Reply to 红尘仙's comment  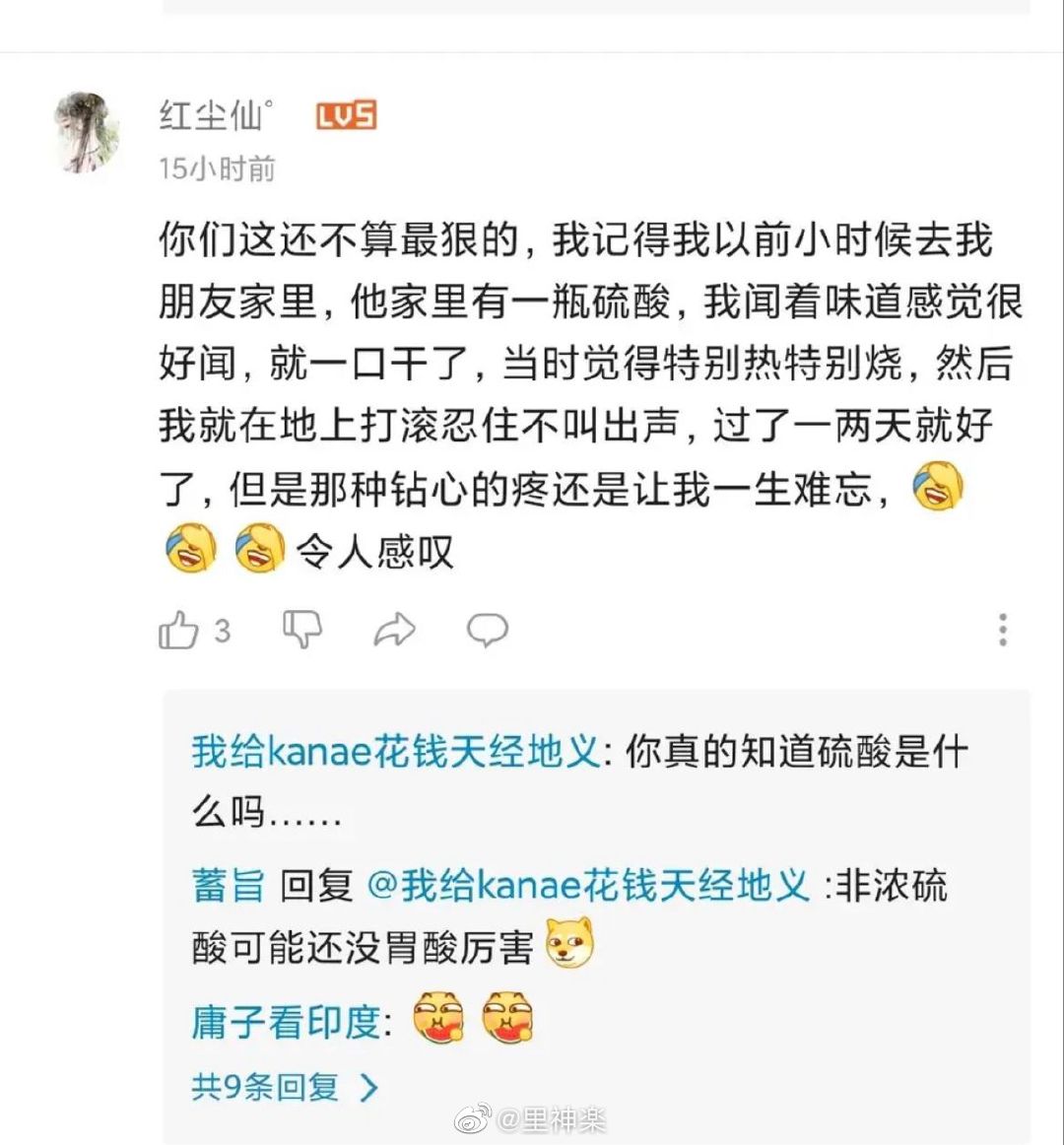[487, 630]
